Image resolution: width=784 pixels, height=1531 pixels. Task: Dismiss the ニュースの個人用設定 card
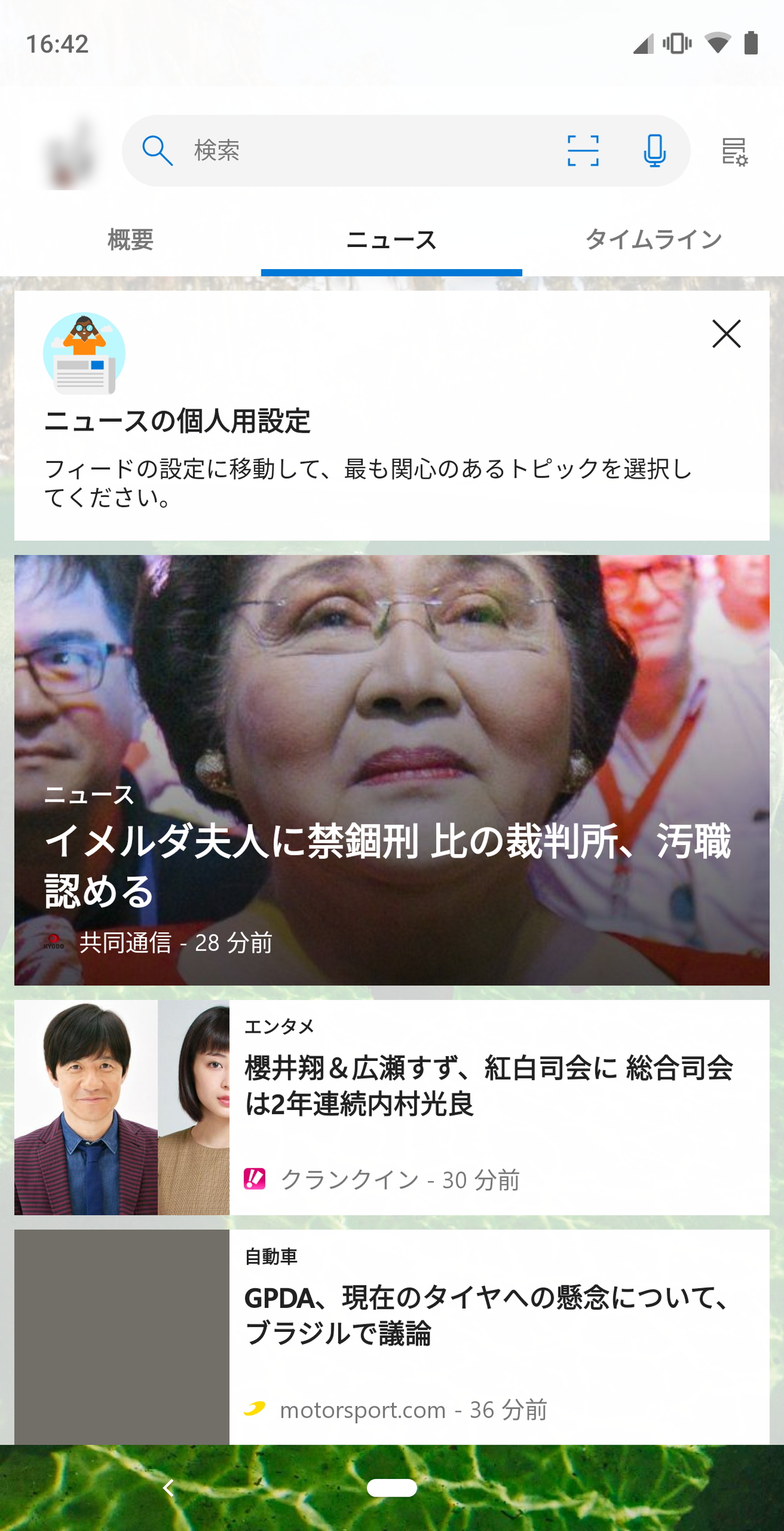tap(728, 333)
